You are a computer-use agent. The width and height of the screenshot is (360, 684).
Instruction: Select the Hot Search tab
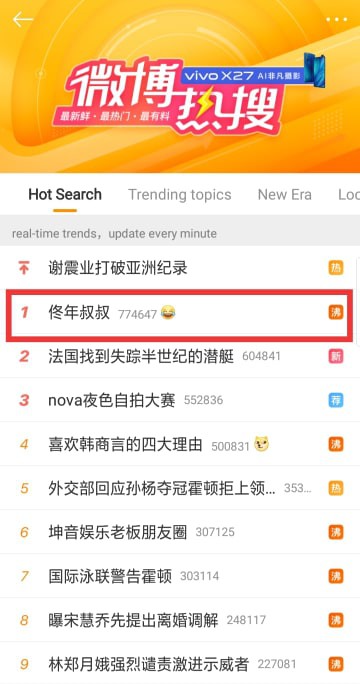(65, 195)
